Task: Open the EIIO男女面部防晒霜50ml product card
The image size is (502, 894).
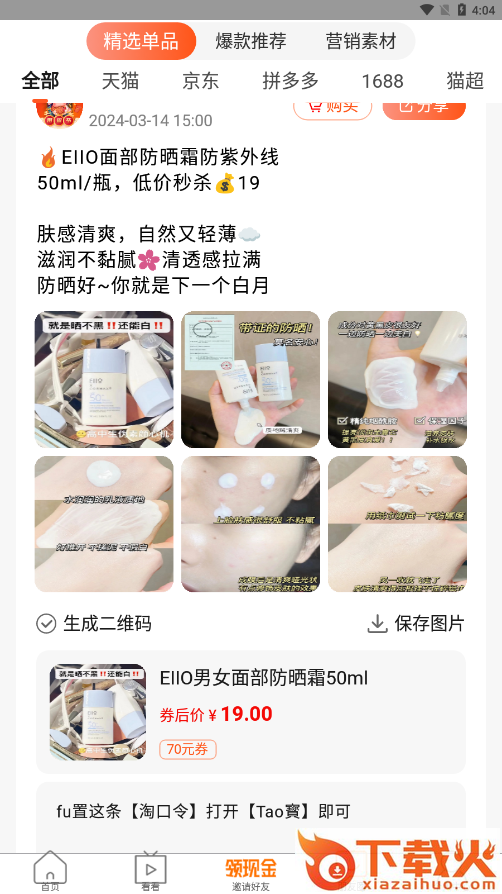Action: tap(251, 712)
